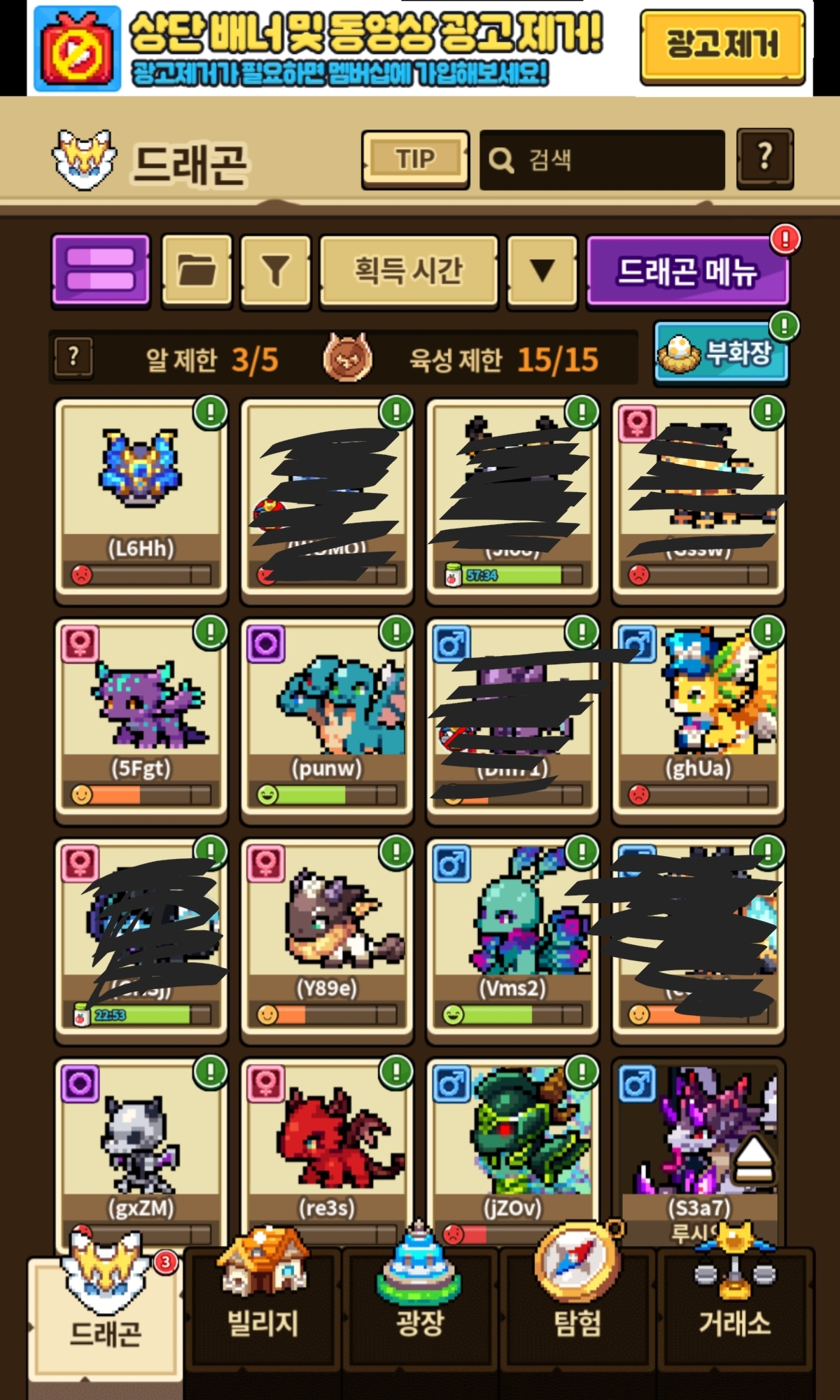Open 드래곤 메뉴
The image size is (840, 1400).
tap(687, 272)
